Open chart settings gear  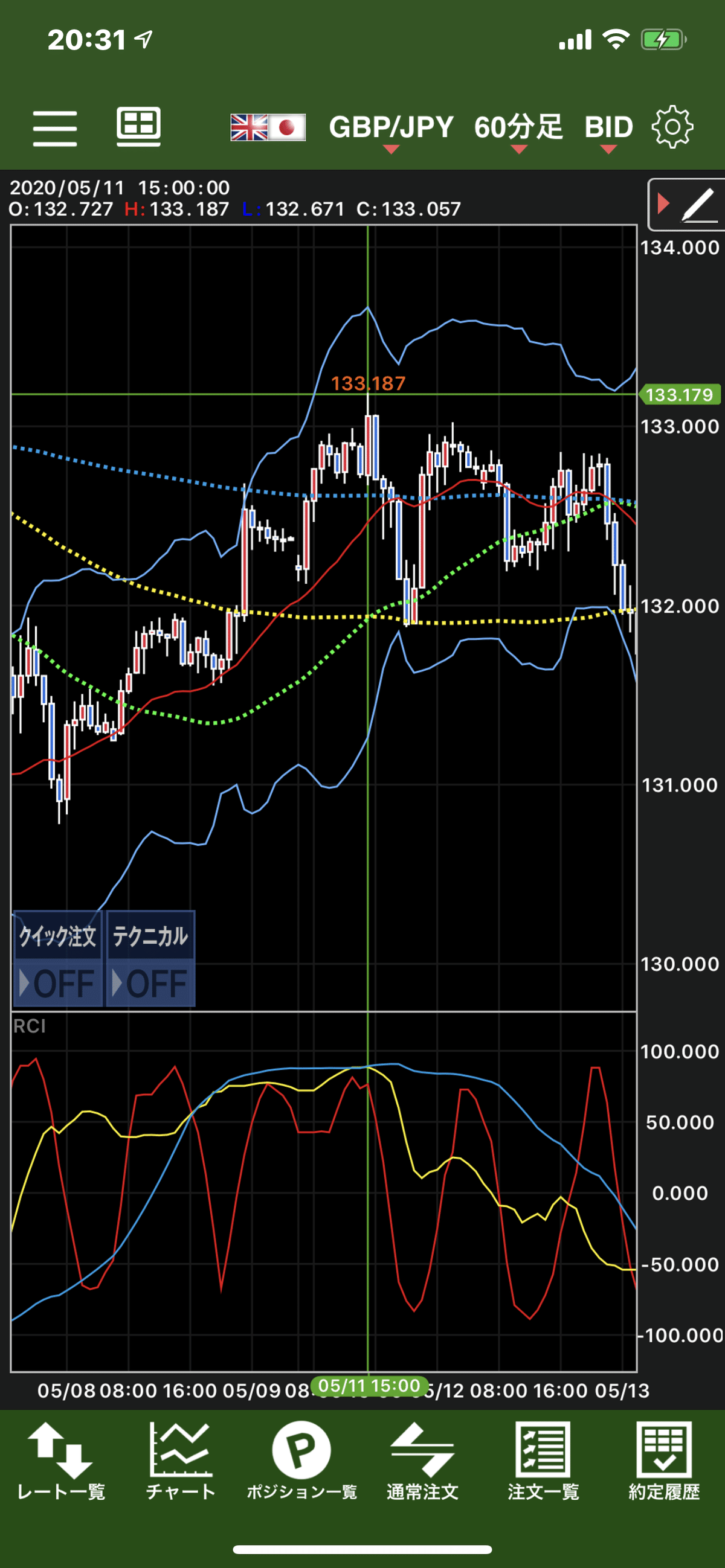pos(672,127)
